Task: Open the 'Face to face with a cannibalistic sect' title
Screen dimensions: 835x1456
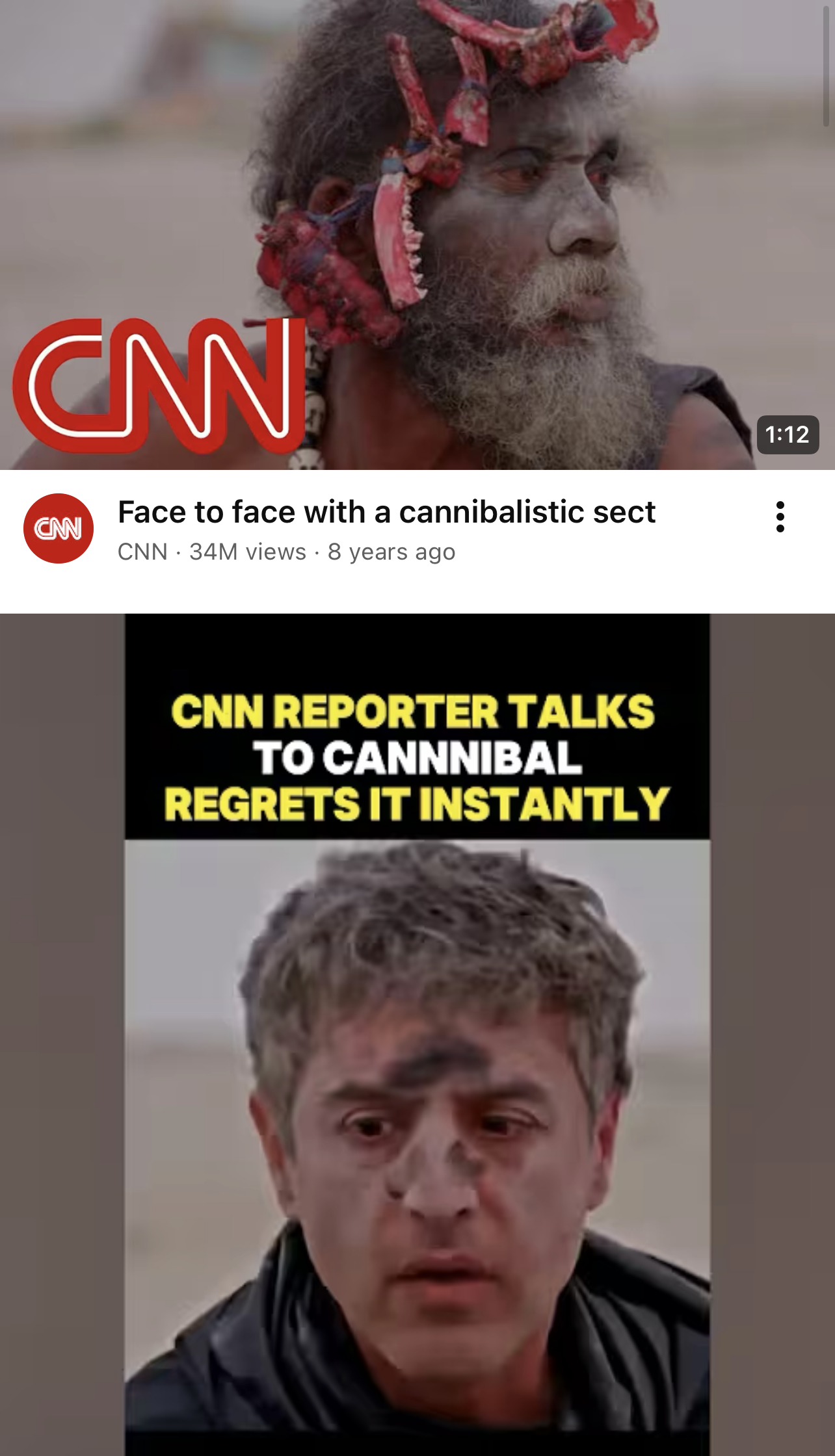Action: (x=386, y=512)
